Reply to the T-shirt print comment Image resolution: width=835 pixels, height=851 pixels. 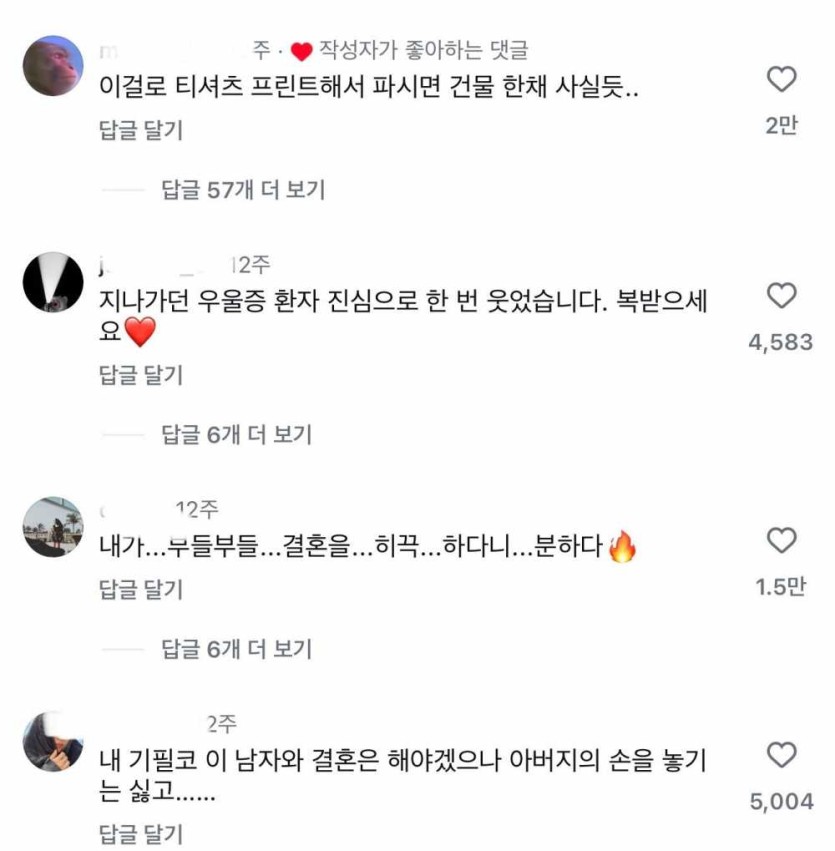pos(141,129)
